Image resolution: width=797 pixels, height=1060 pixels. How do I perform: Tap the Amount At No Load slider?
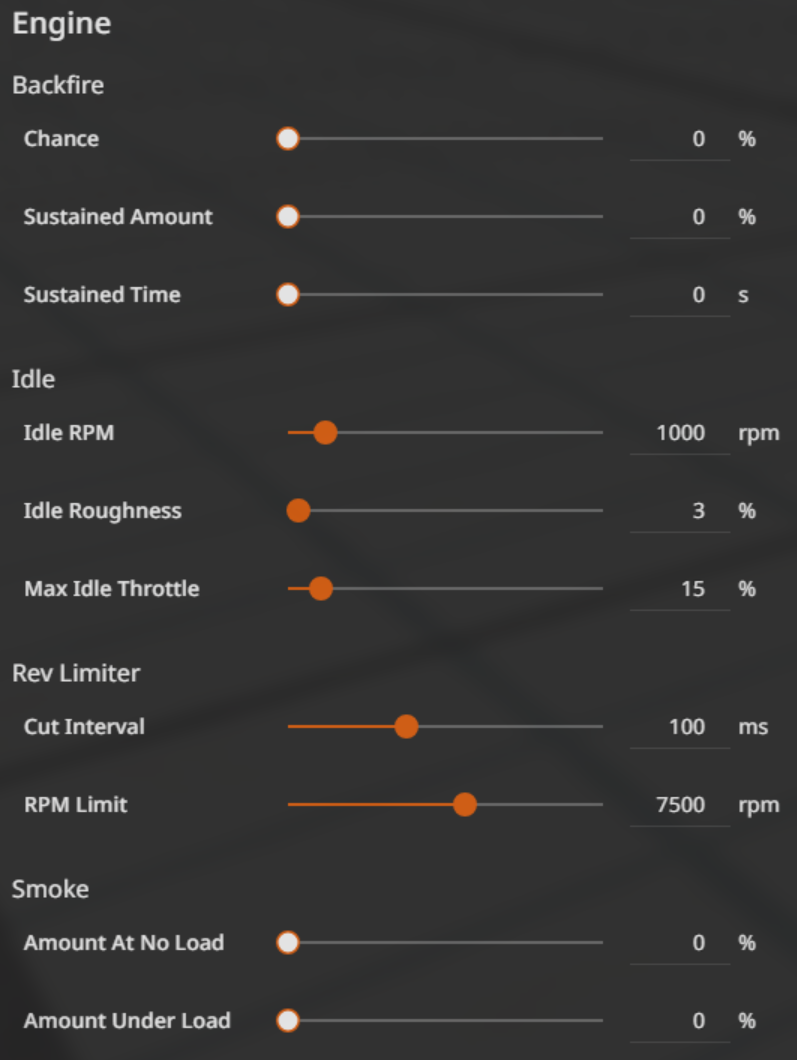coord(445,943)
